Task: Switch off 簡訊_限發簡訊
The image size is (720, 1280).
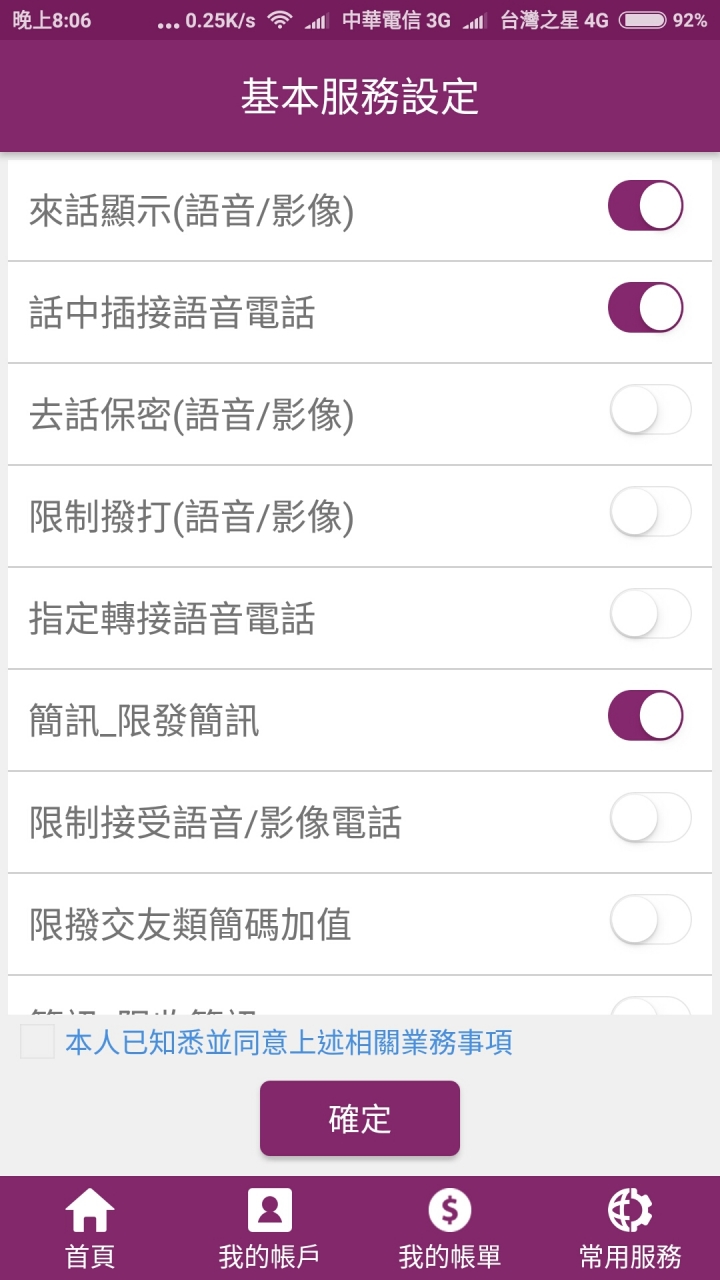Action: [646, 715]
